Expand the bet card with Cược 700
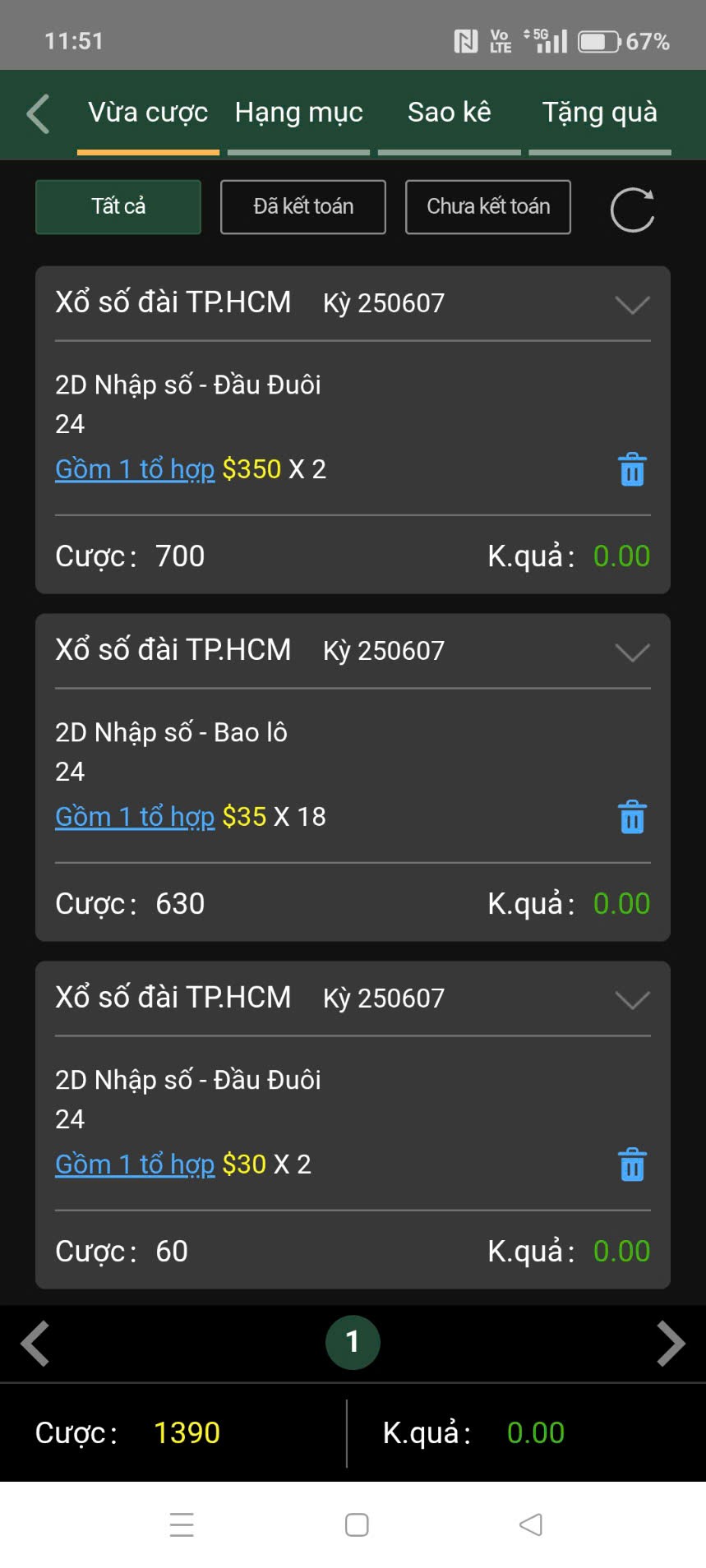The height and width of the screenshot is (1568, 706). coord(632,305)
